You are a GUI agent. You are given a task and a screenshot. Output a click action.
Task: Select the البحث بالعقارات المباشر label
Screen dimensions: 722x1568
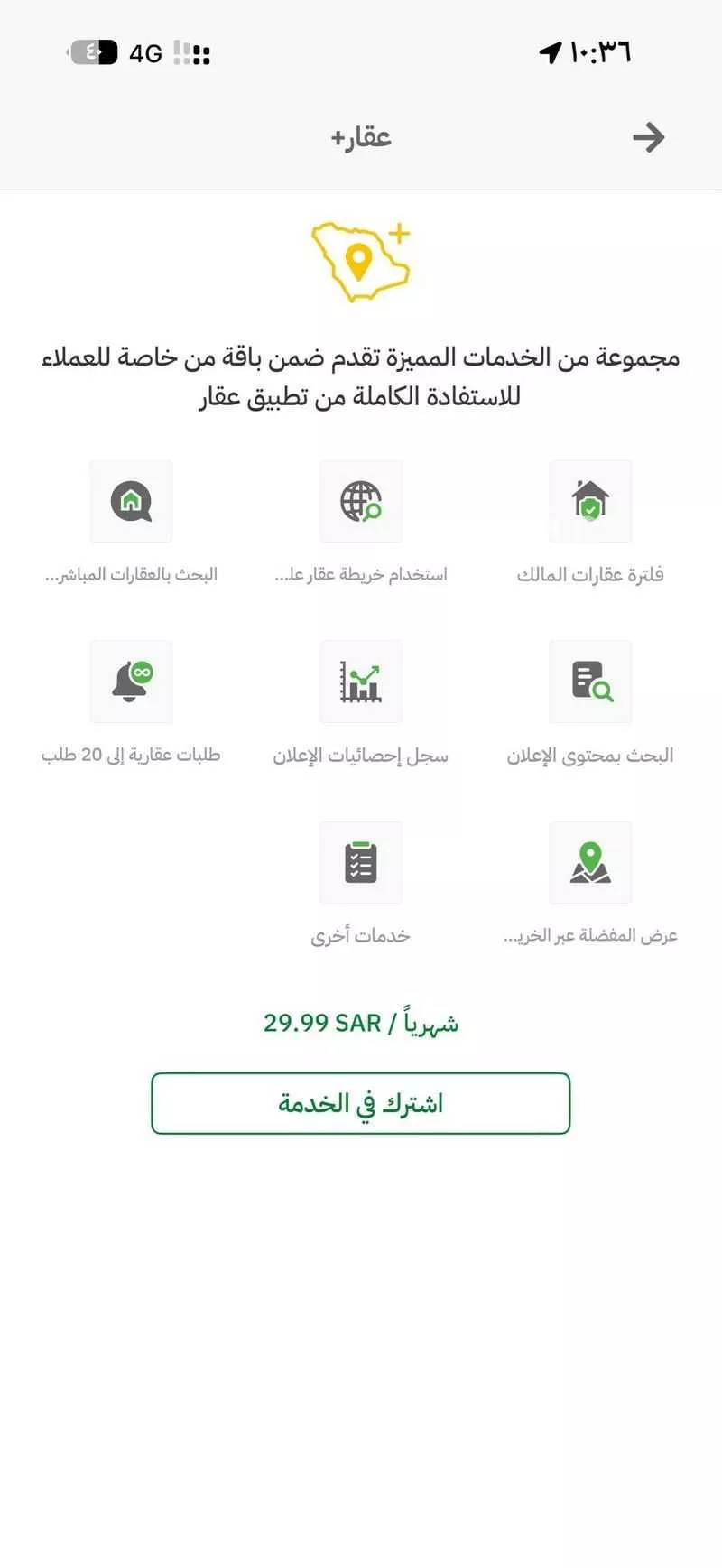pyautogui.click(x=131, y=574)
